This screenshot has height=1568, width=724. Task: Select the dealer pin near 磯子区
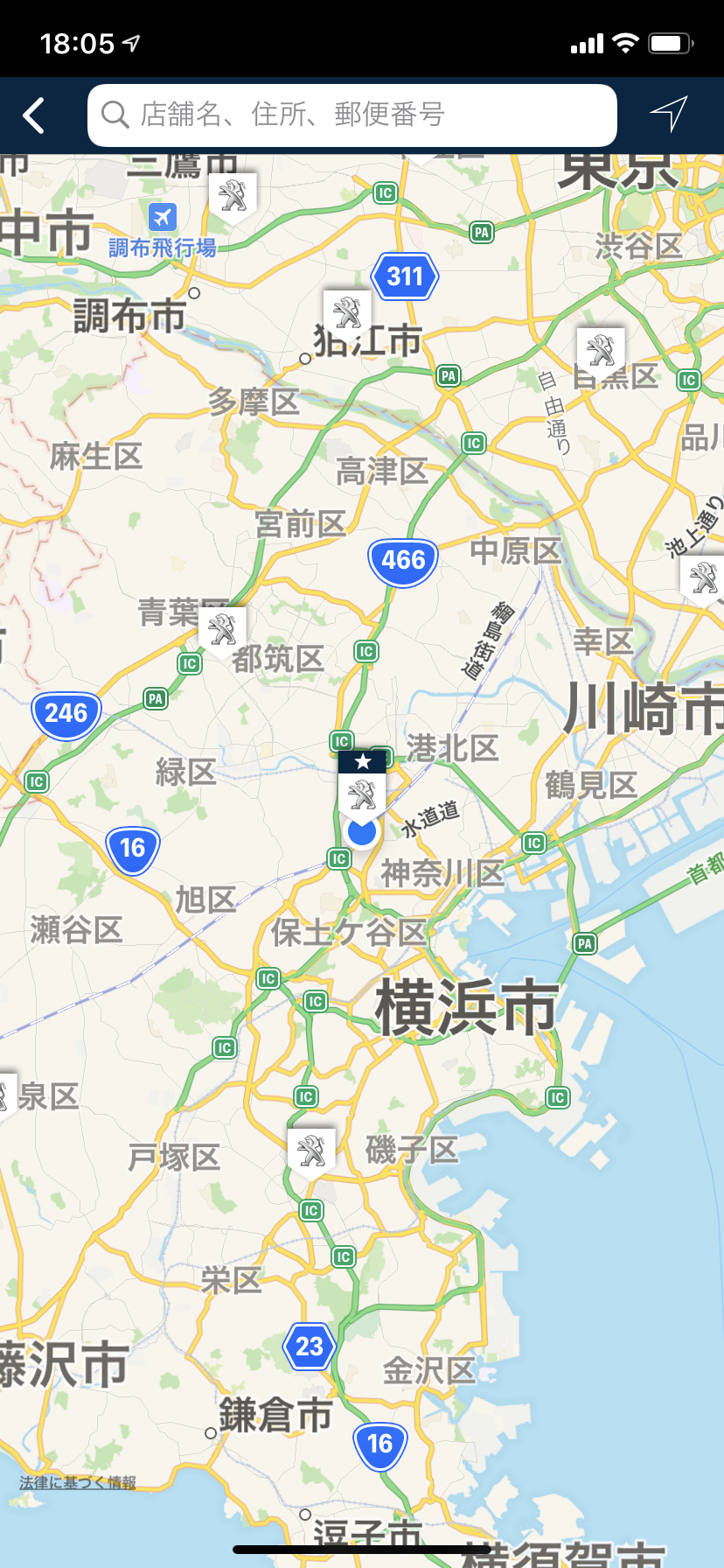pos(311,1151)
